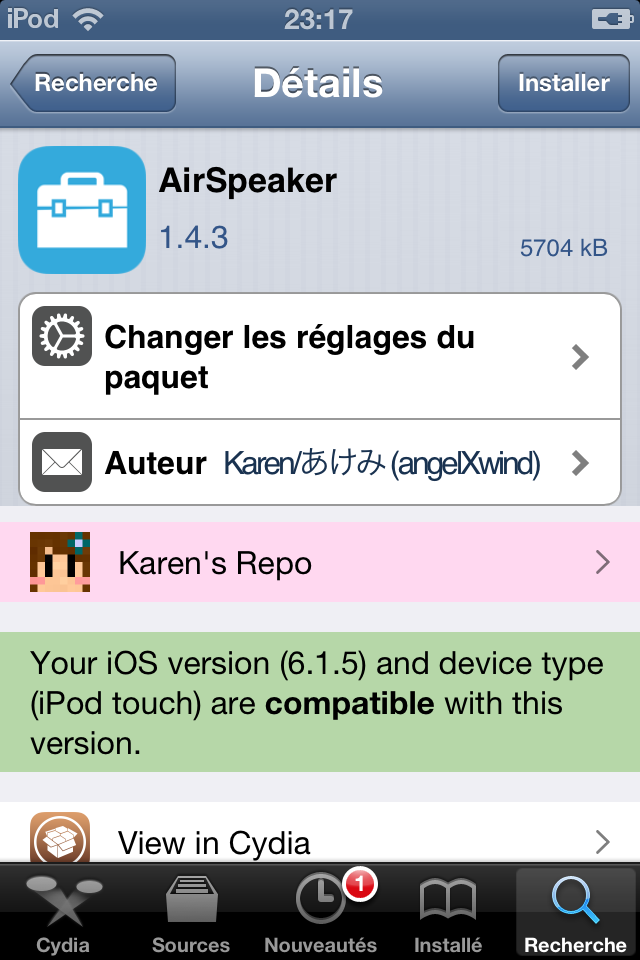Switch to the Cydia tab
The image size is (640, 960).
point(63,912)
